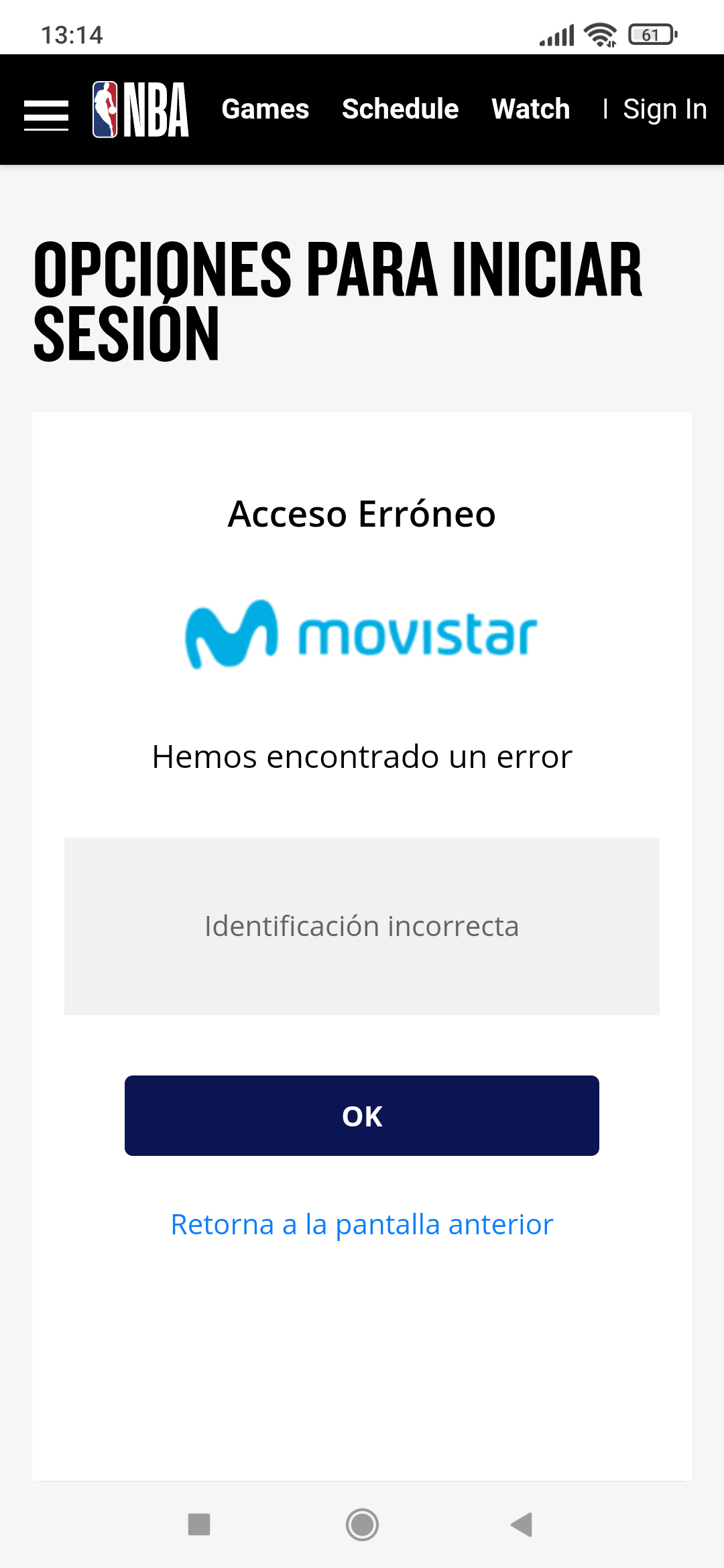This screenshot has height=1568, width=724.
Task: Go back using system back button
Action: [522, 1524]
